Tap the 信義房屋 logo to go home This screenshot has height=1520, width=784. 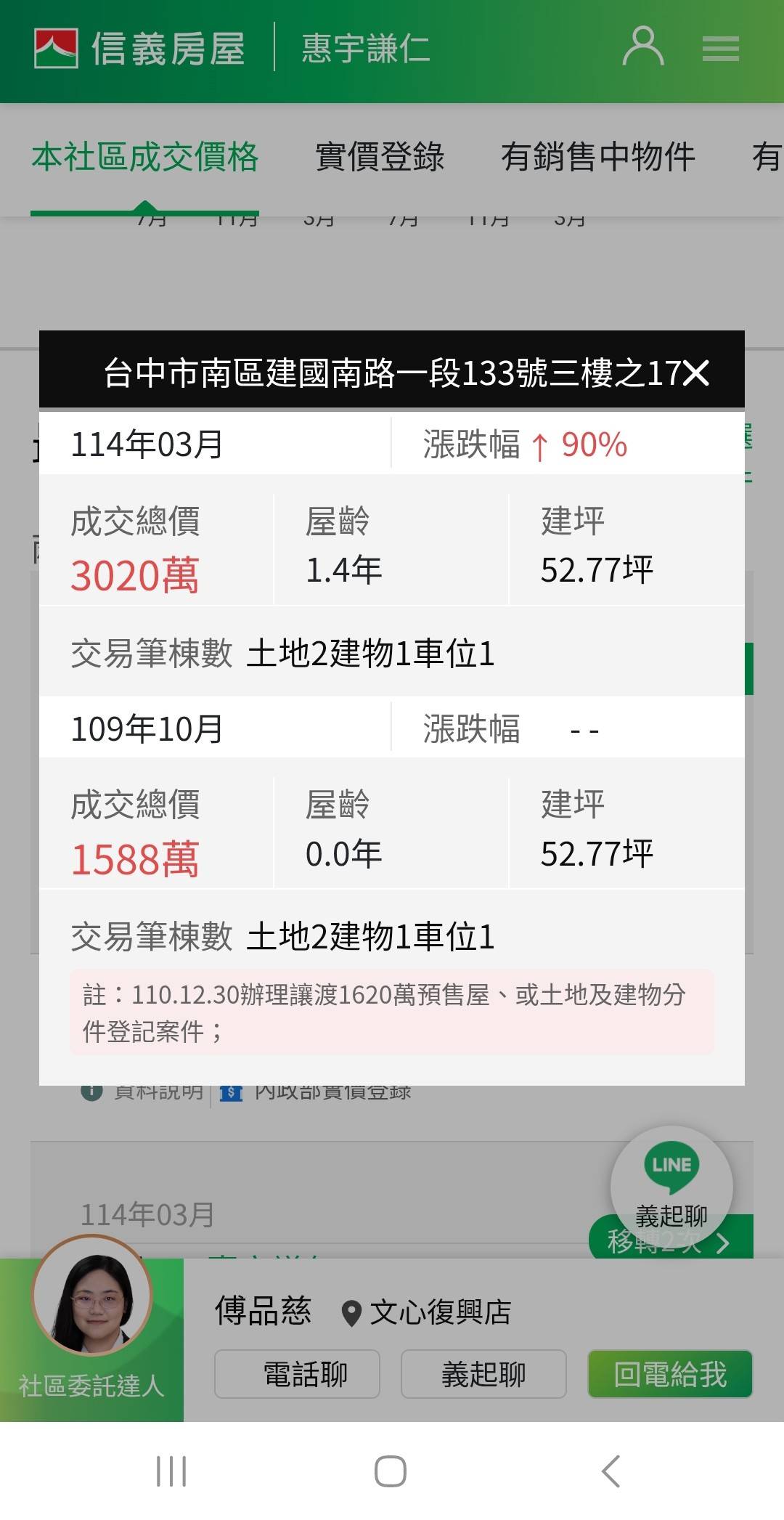click(x=139, y=49)
